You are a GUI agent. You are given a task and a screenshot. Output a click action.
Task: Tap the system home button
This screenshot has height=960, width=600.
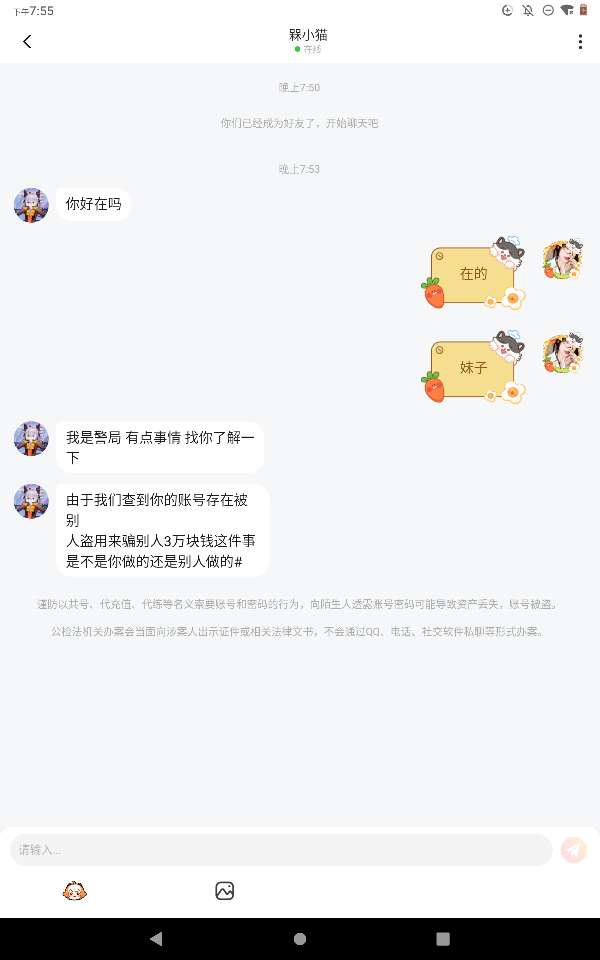300,939
